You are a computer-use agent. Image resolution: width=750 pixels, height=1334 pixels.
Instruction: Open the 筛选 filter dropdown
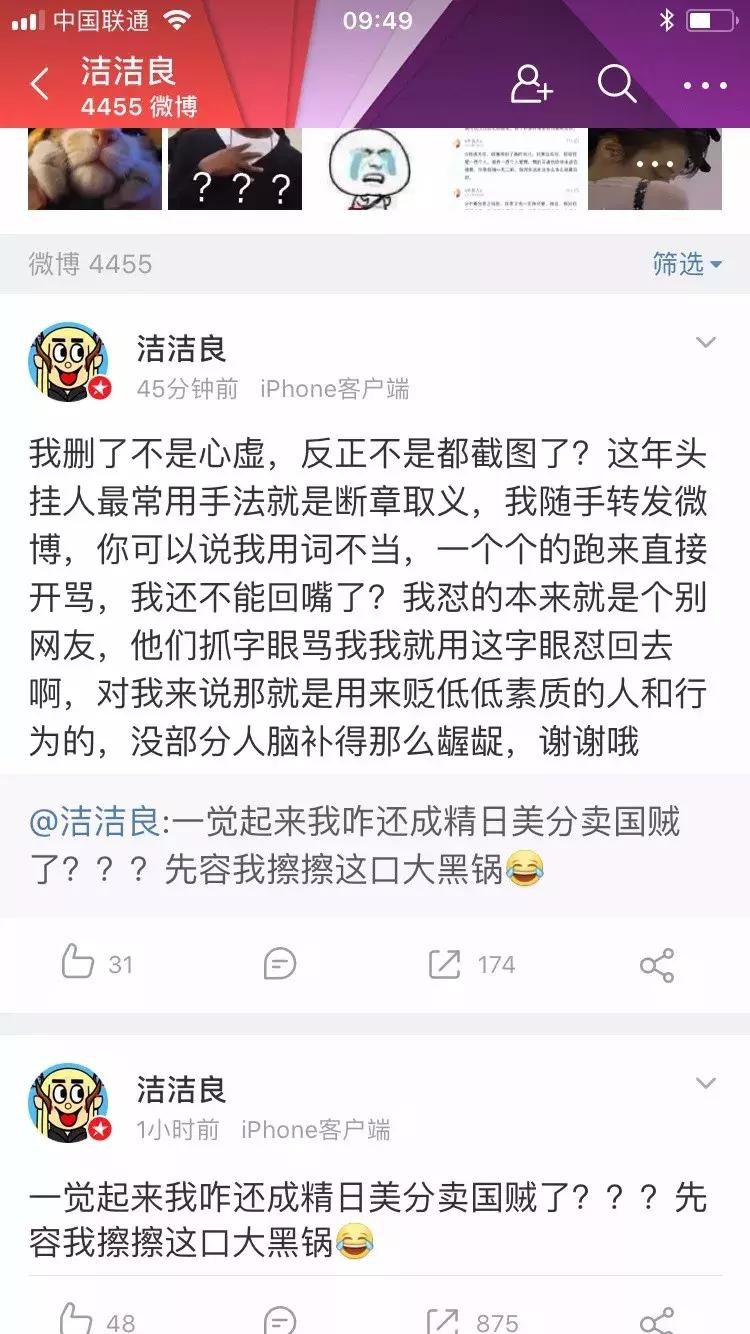(x=687, y=264)
